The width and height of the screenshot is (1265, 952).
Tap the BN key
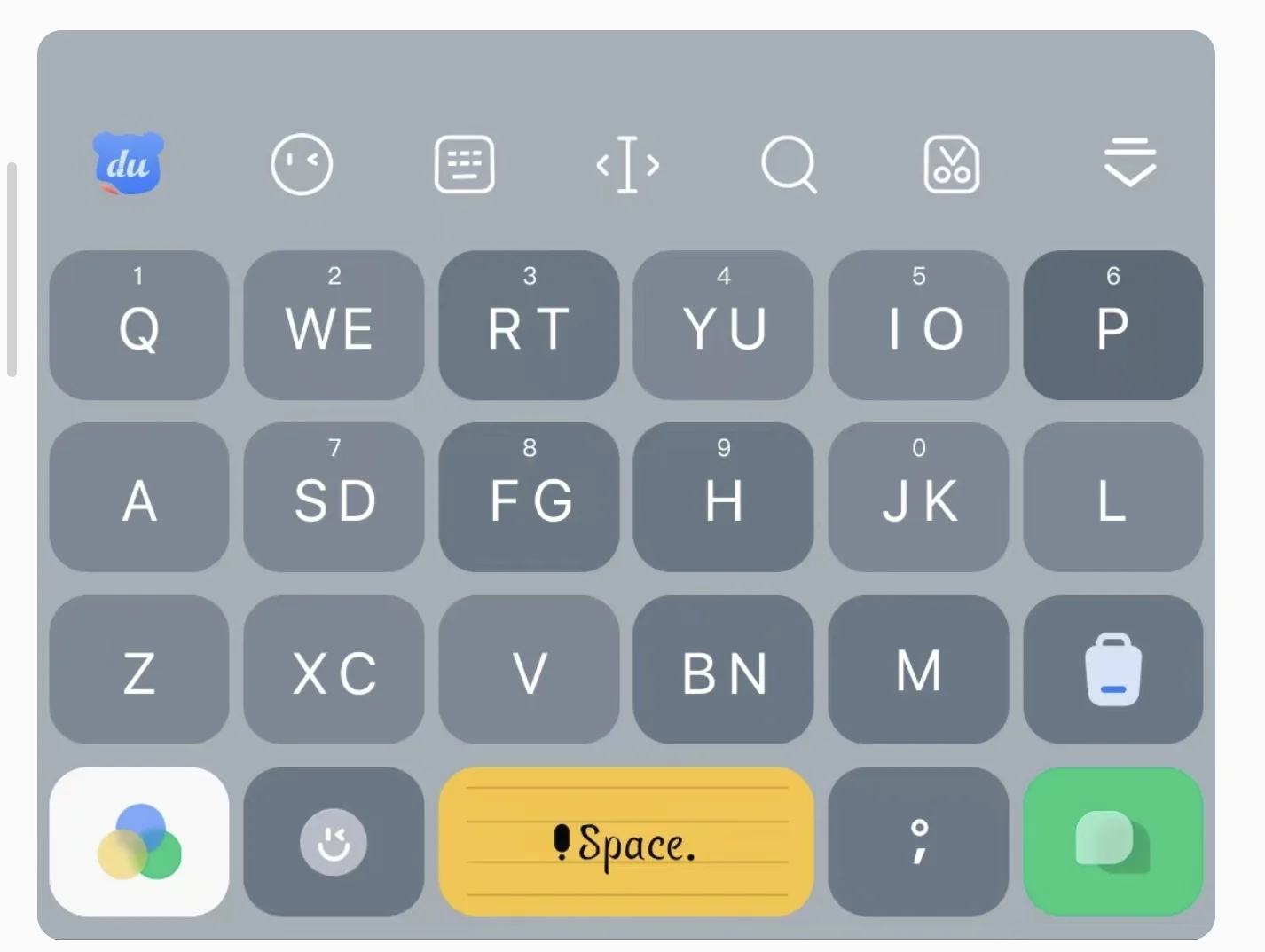click(x=723, y=670)
